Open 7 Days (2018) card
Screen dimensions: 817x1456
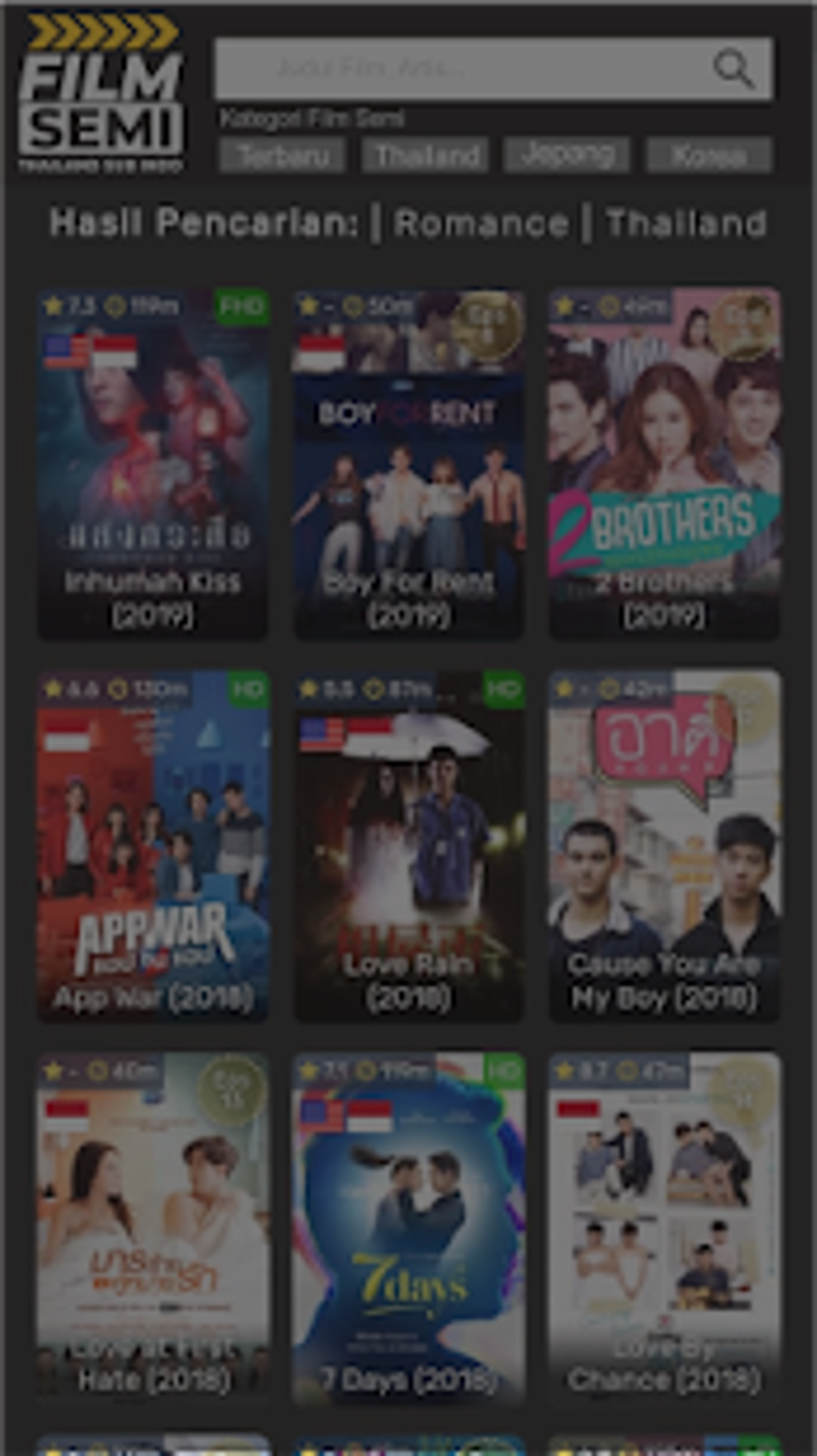tap(408, 1228)
